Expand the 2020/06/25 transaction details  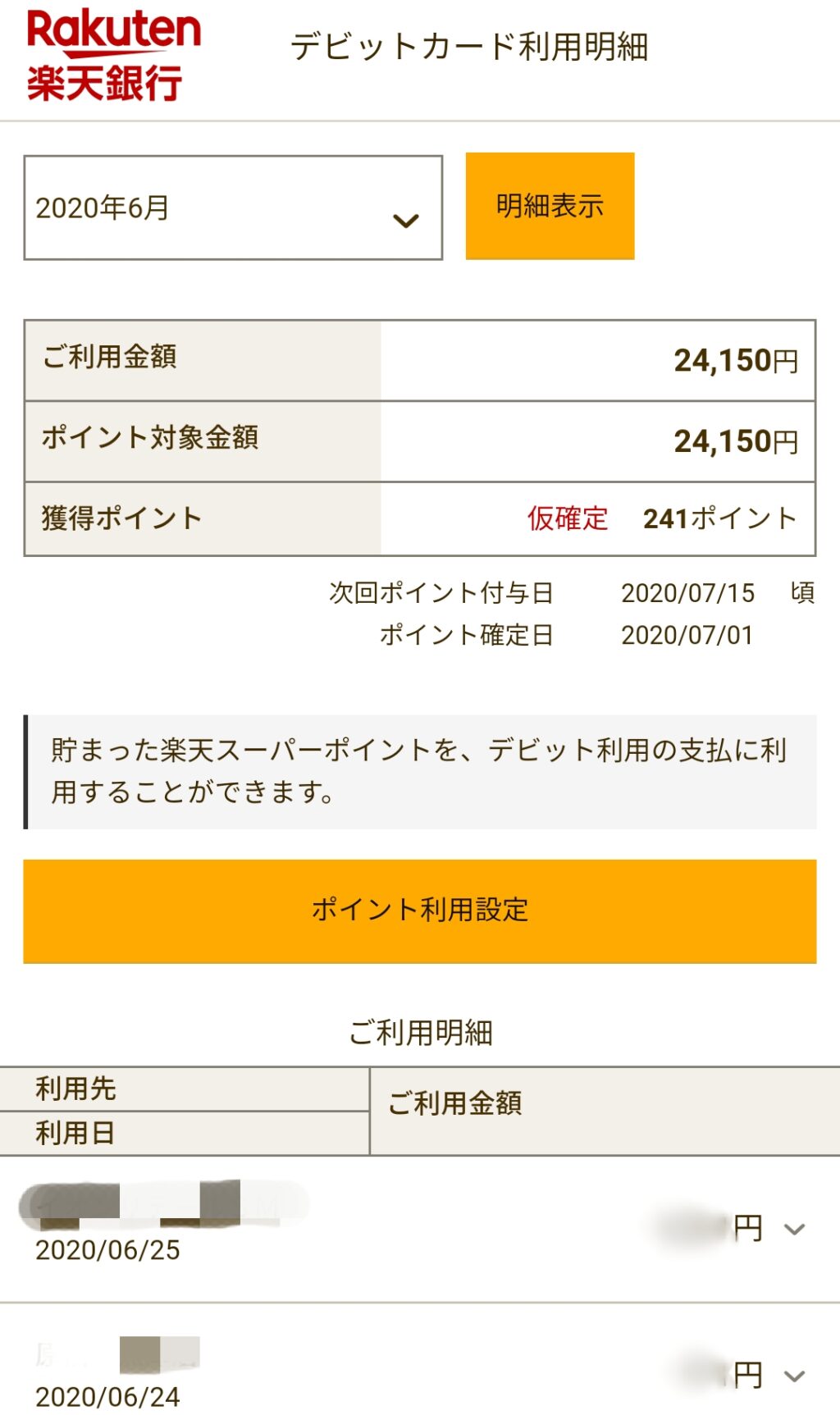pos(793,1229)
